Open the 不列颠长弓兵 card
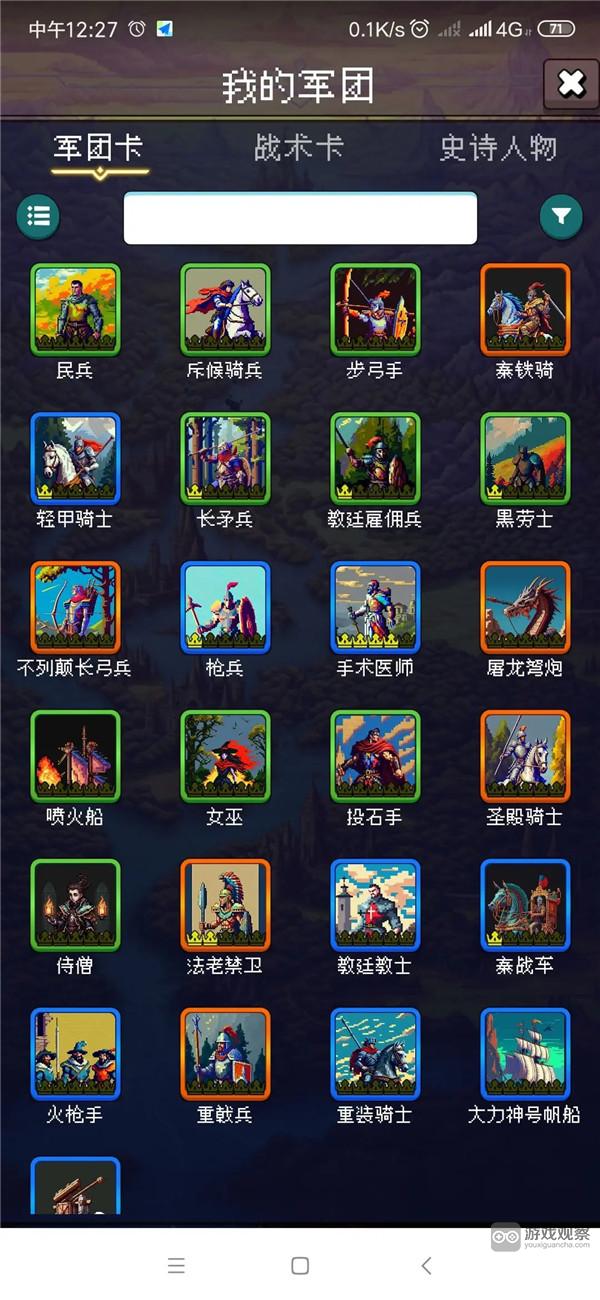Image resolution: width=600 pixels, height=1300 pixels. click(75, 607)
